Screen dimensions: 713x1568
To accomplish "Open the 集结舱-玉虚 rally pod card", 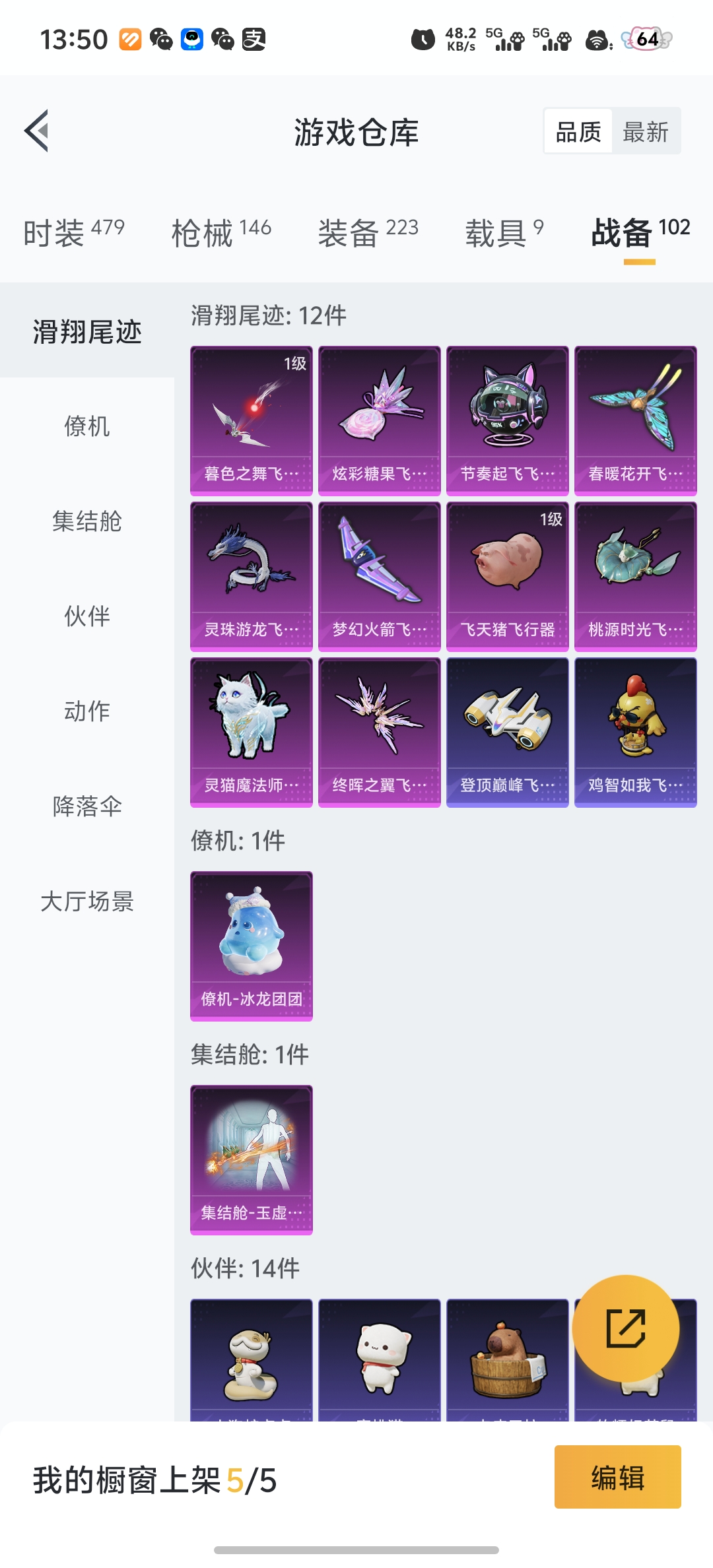I will tap(251, 1161).
